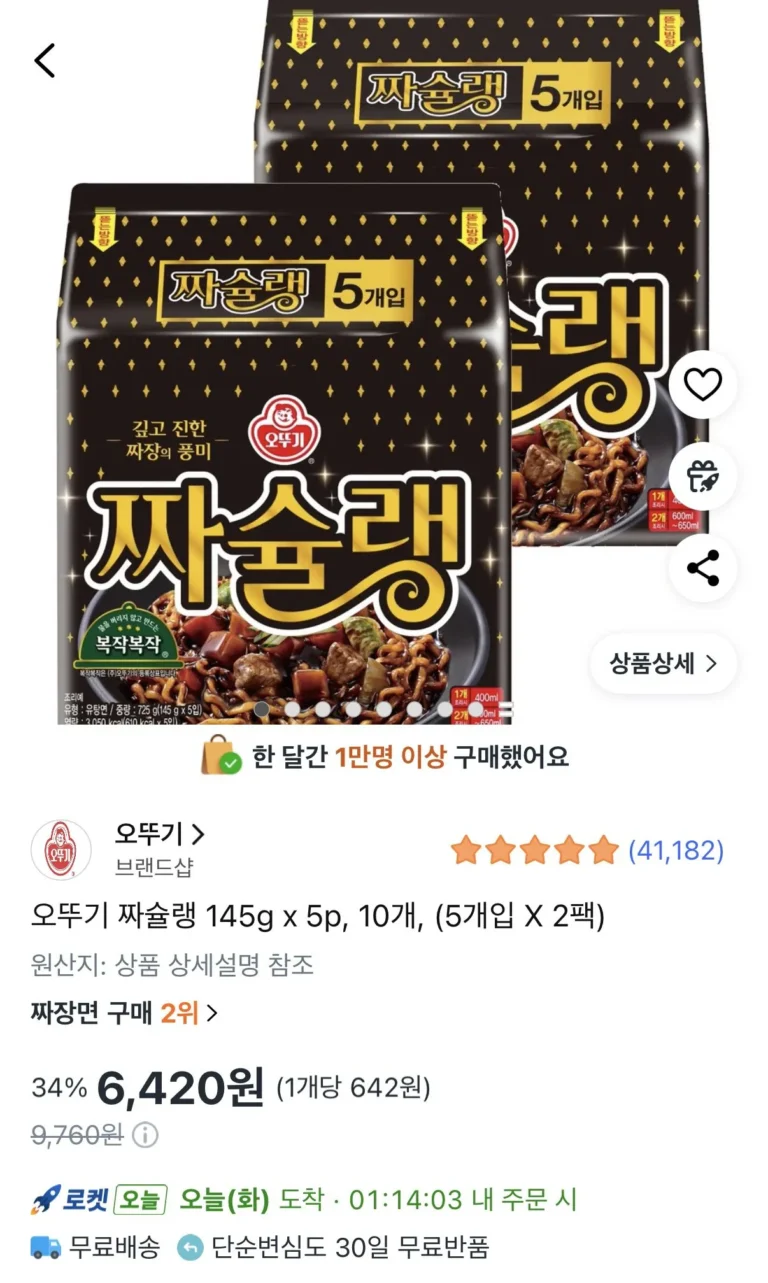Share this product

click(703, 568)
